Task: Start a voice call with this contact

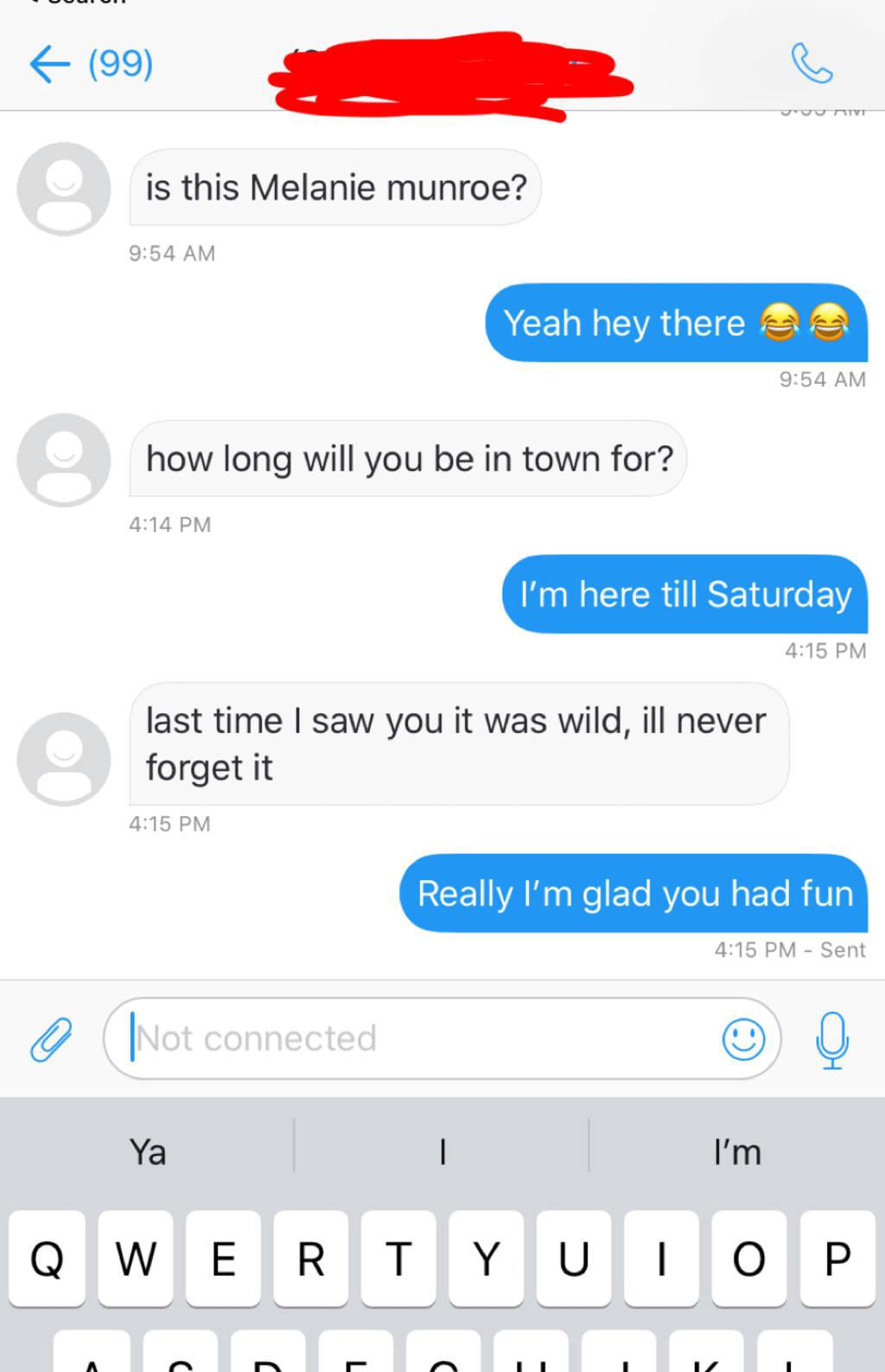Action: click(x=812, y=64)
